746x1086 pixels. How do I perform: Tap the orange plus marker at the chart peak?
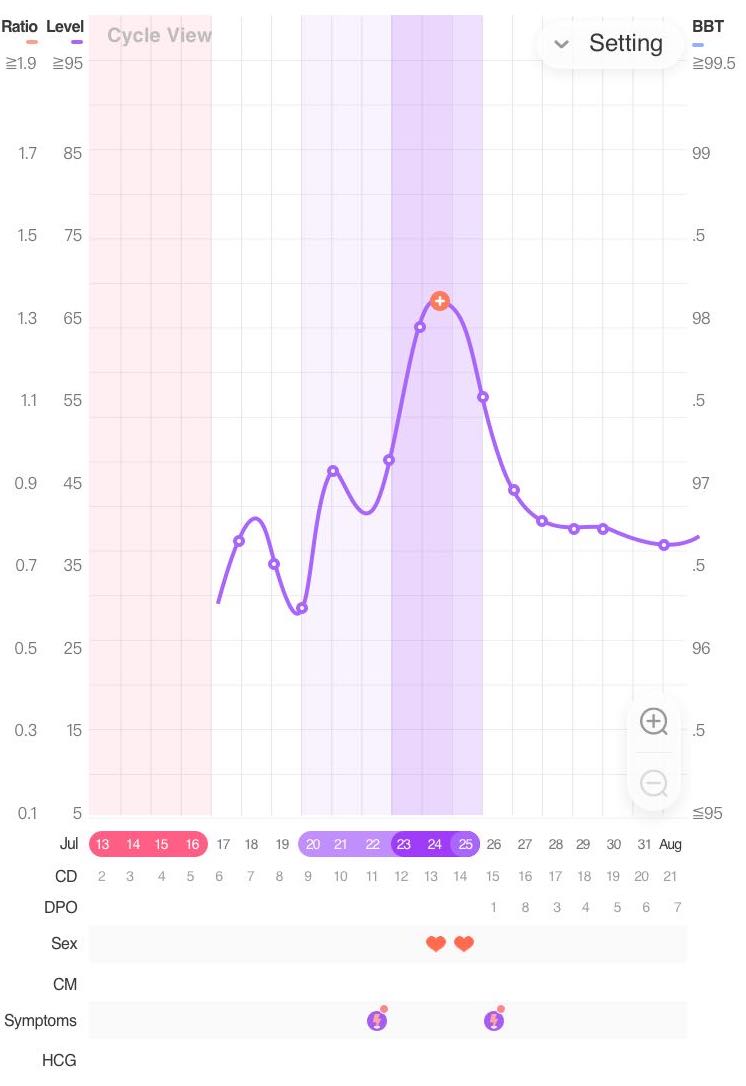[x=440, y=301]
